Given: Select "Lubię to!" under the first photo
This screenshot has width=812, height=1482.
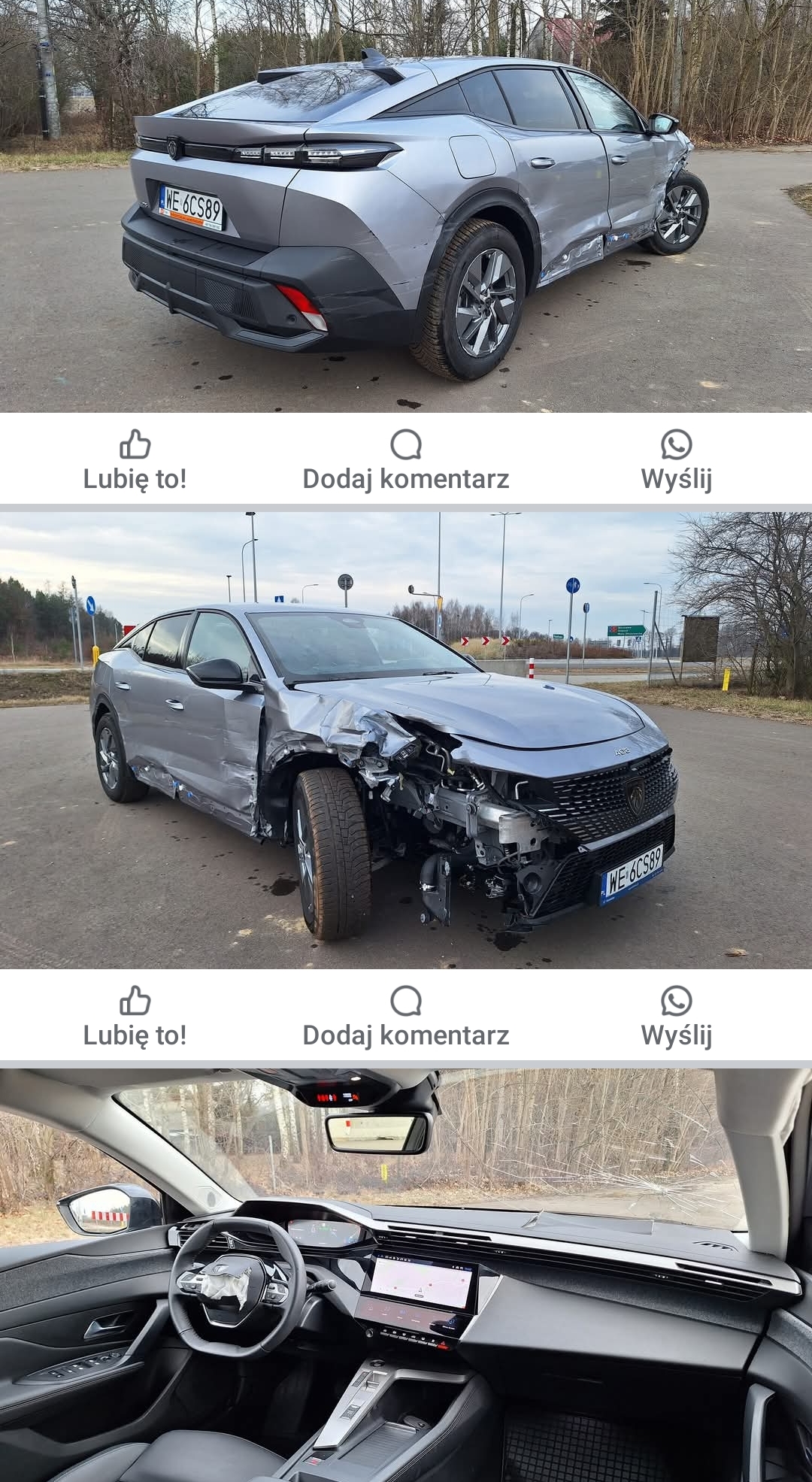Looking at the screenshot, I should coord(135,478).
